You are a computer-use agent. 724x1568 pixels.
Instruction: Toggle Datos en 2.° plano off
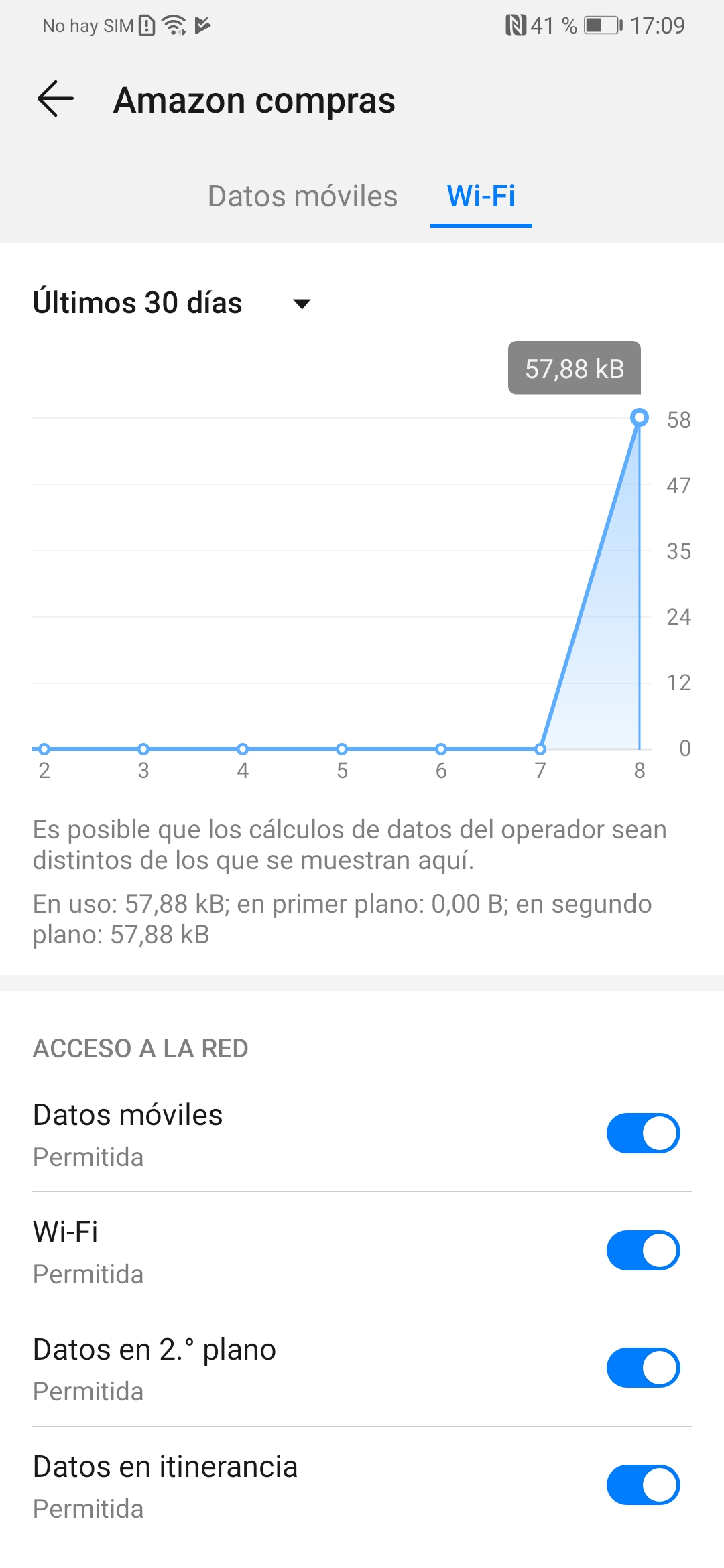pyautogui.click(x=644, y=1368)
